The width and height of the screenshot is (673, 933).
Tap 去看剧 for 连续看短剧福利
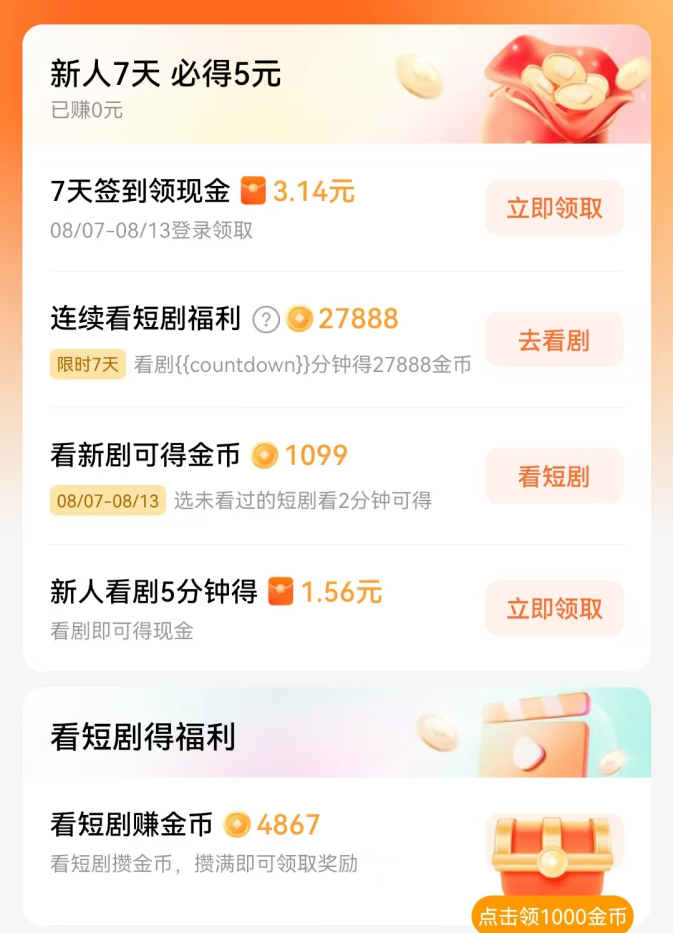tap(554, 340)
